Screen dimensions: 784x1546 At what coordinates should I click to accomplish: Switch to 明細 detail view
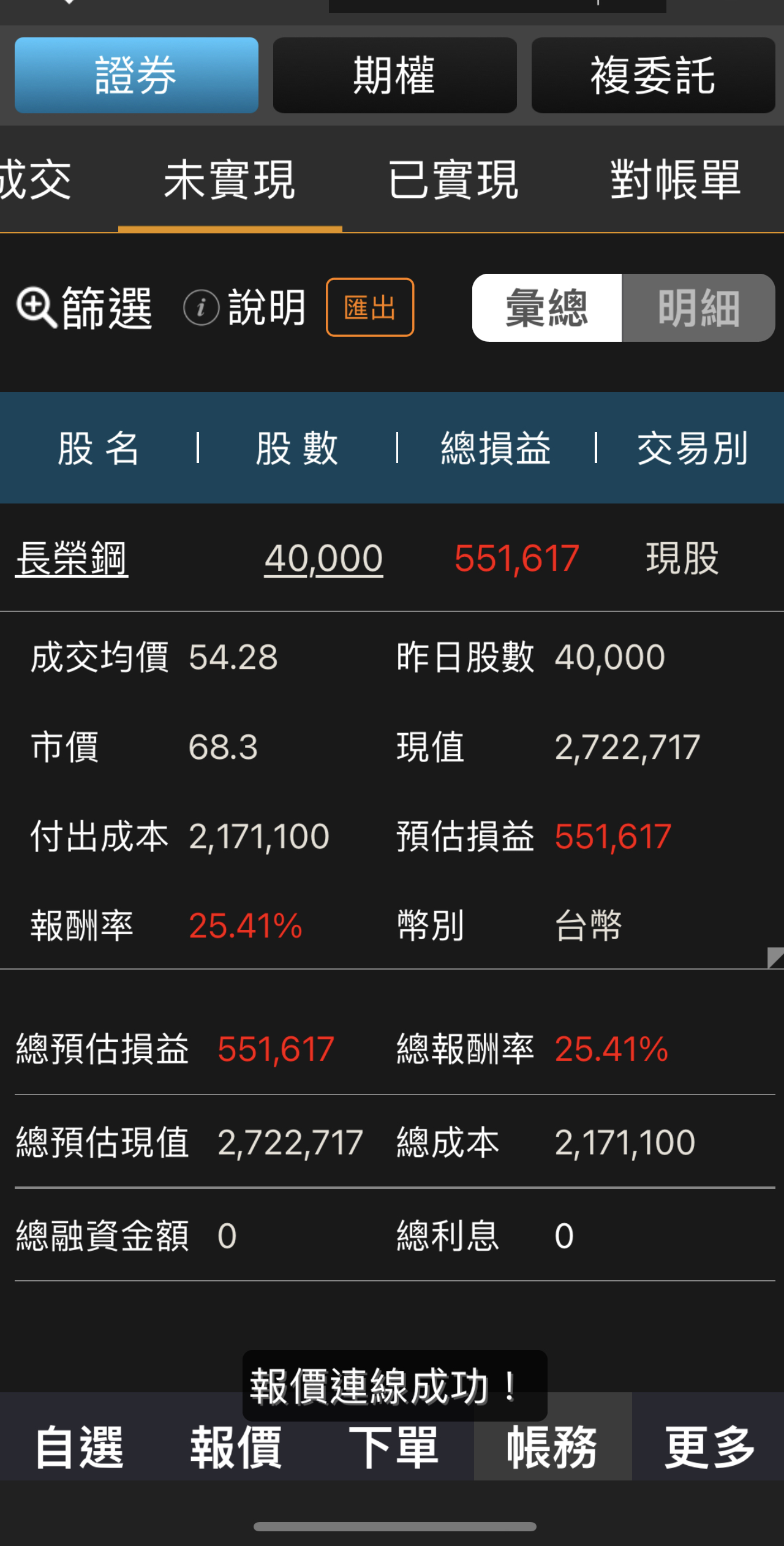(x=698, y=307)
